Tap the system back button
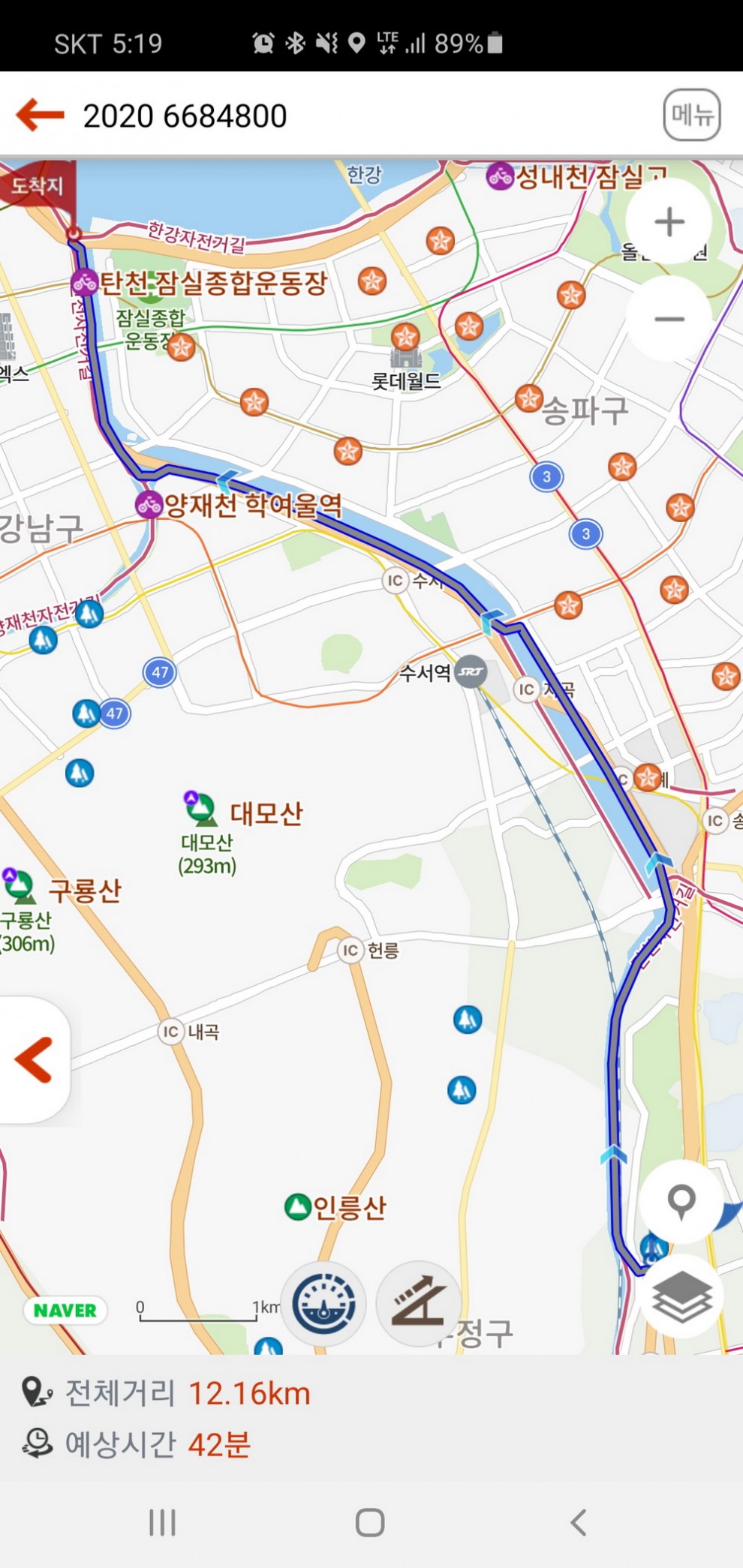The image size is (743, 1568). coord(578,1523)
